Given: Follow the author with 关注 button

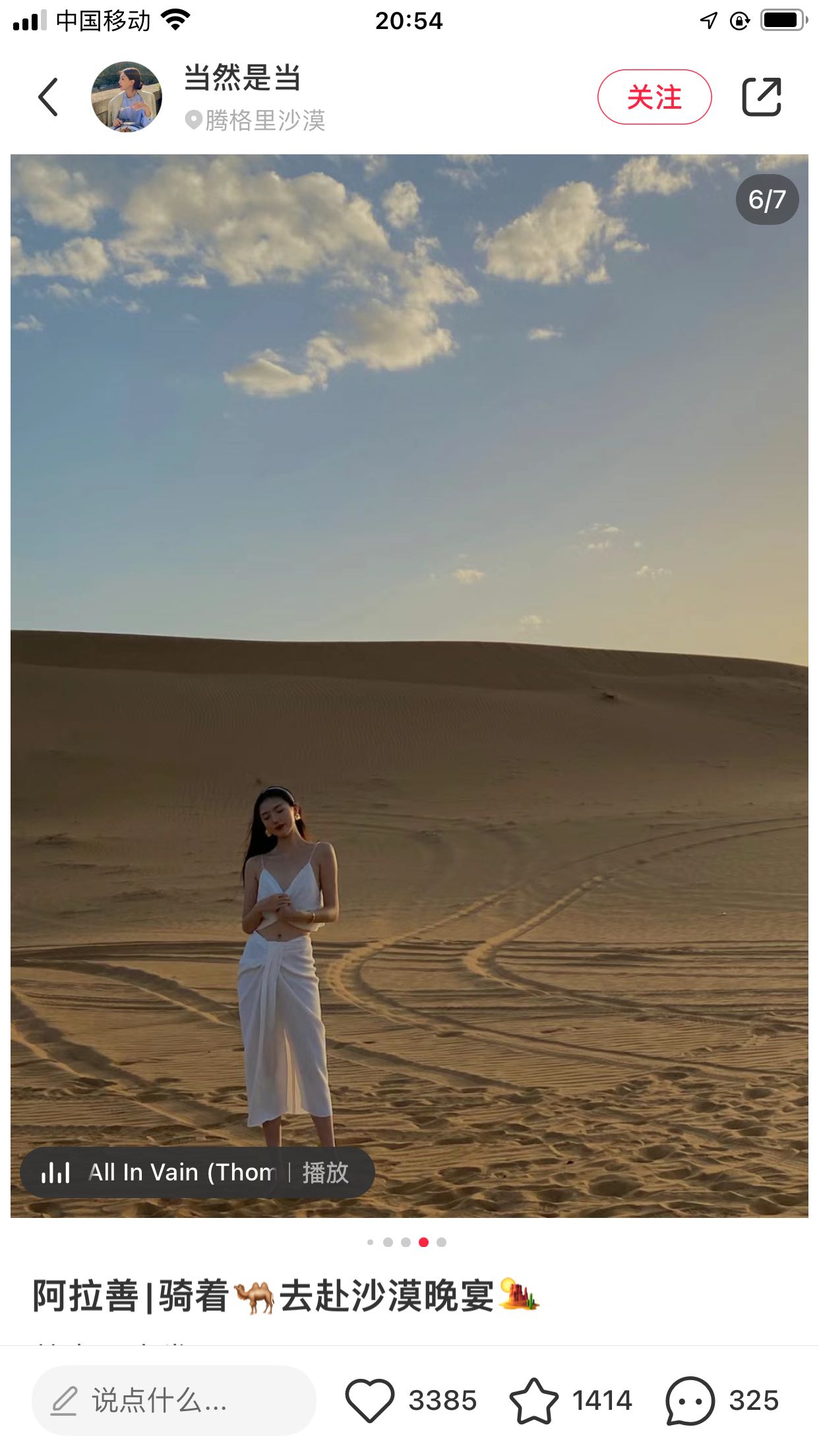Looking at the screenshot, I should click(654, 97).
